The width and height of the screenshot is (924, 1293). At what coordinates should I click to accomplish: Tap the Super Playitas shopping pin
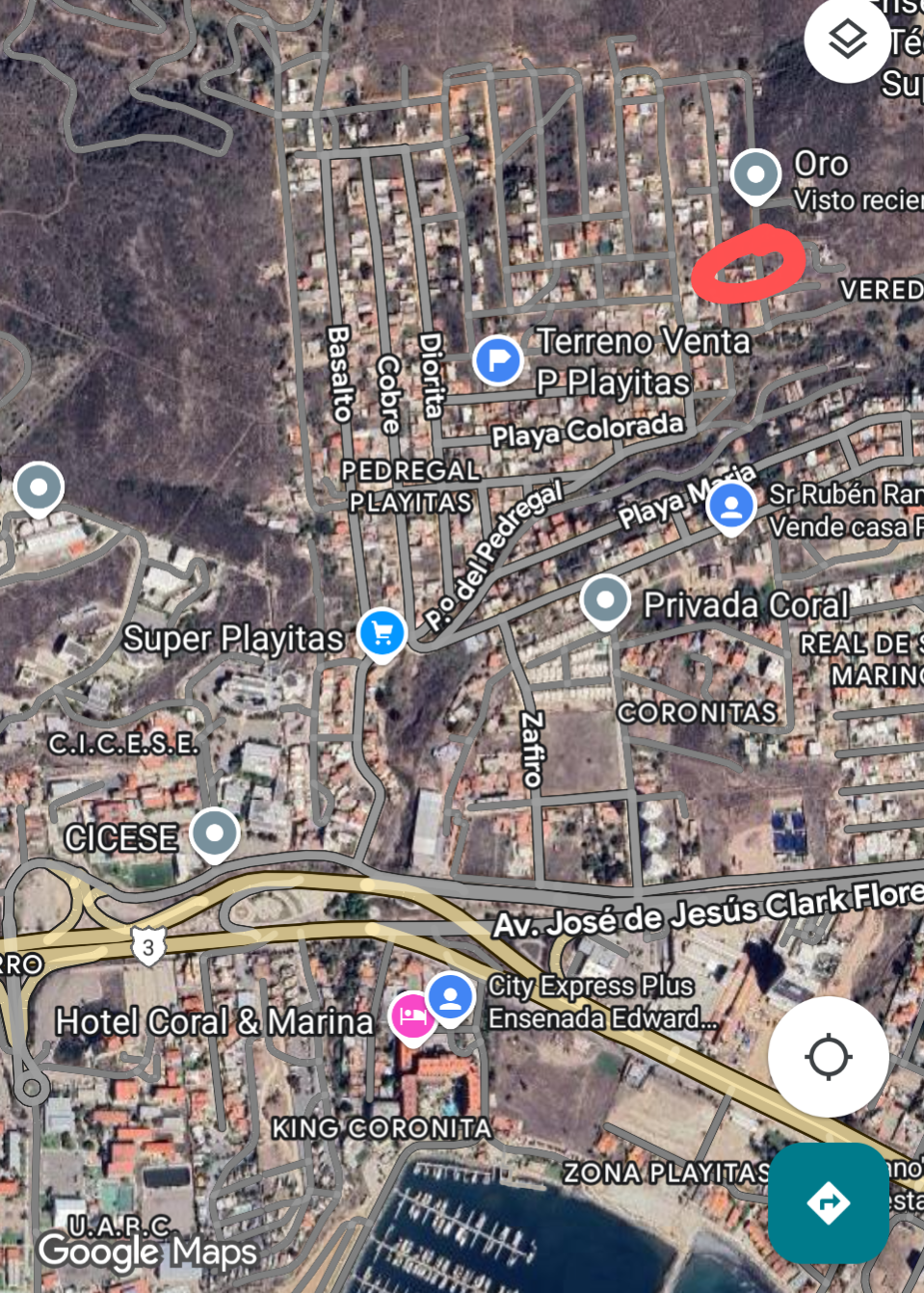[x=382, y=633]
